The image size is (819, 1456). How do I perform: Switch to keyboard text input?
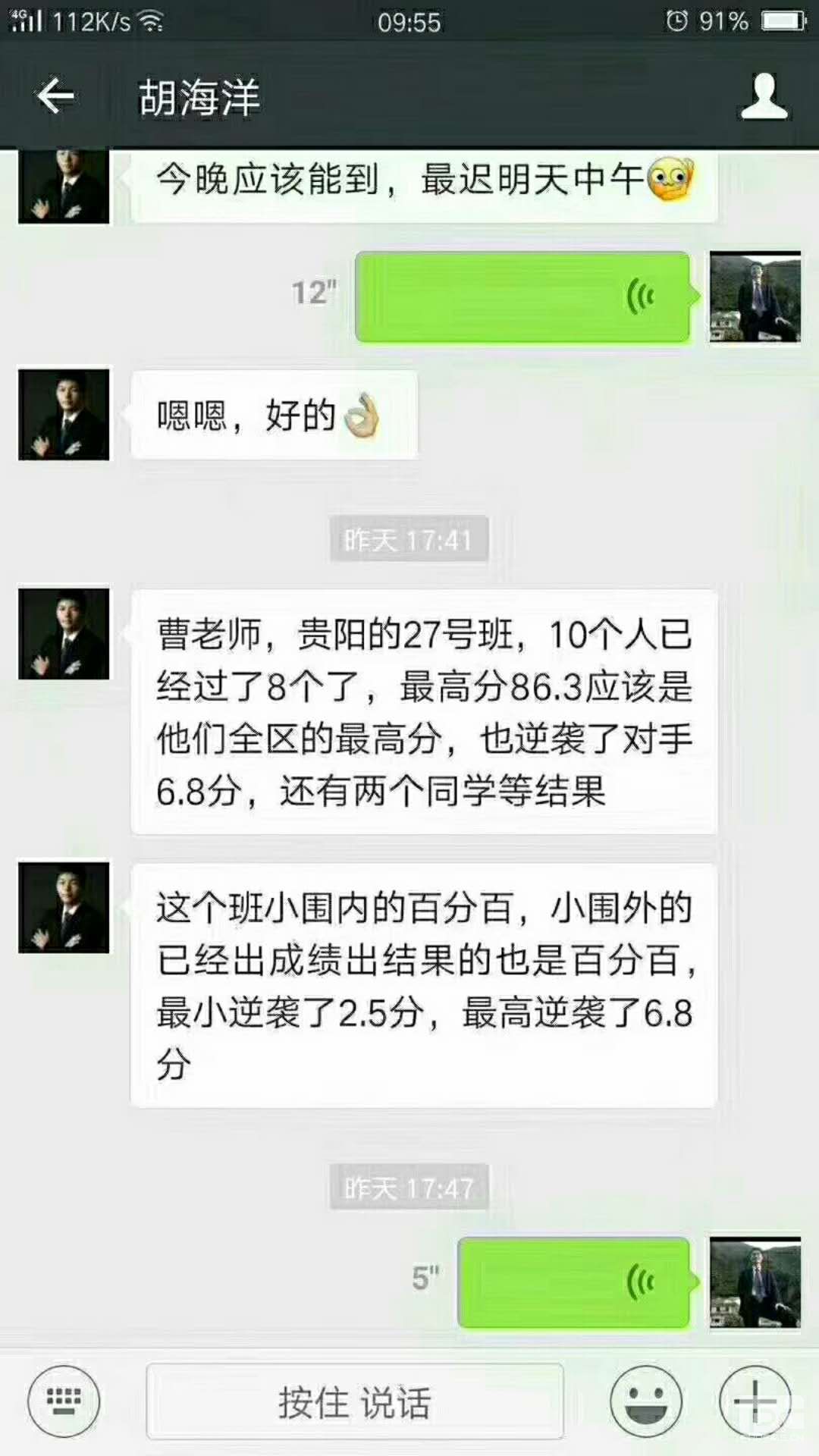[x=64, y=1401]
